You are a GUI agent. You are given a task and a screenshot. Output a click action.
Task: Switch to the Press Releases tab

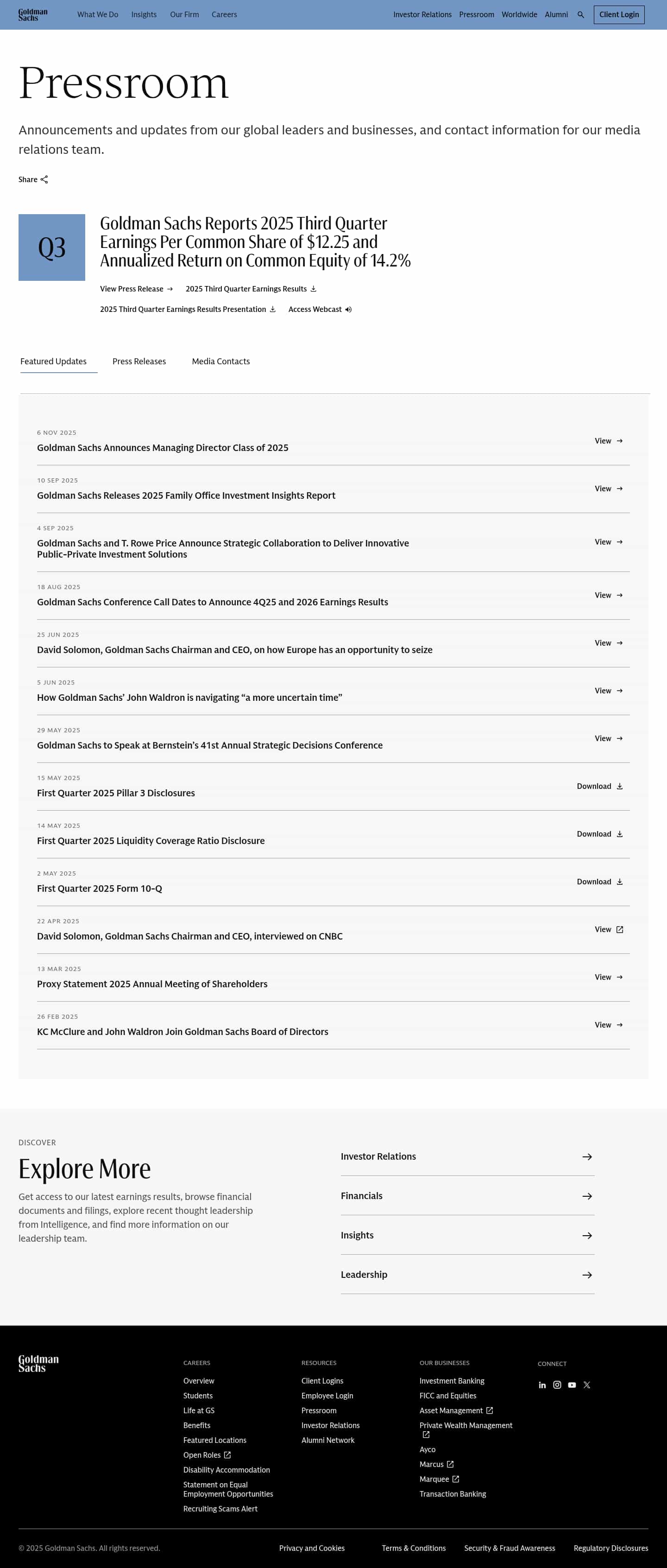click(139, 362)
